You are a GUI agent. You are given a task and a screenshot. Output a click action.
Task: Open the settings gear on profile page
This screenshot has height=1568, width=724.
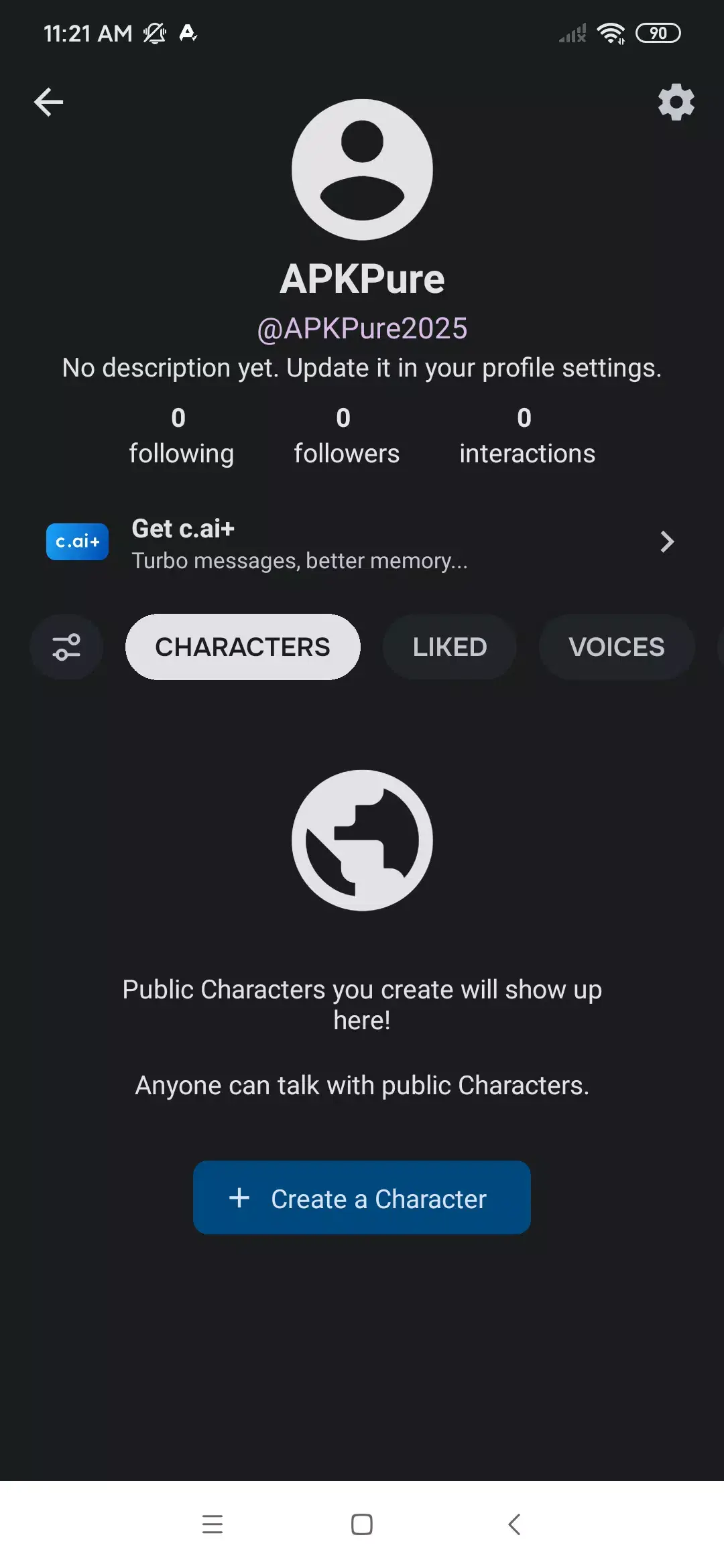coord(675,102)
